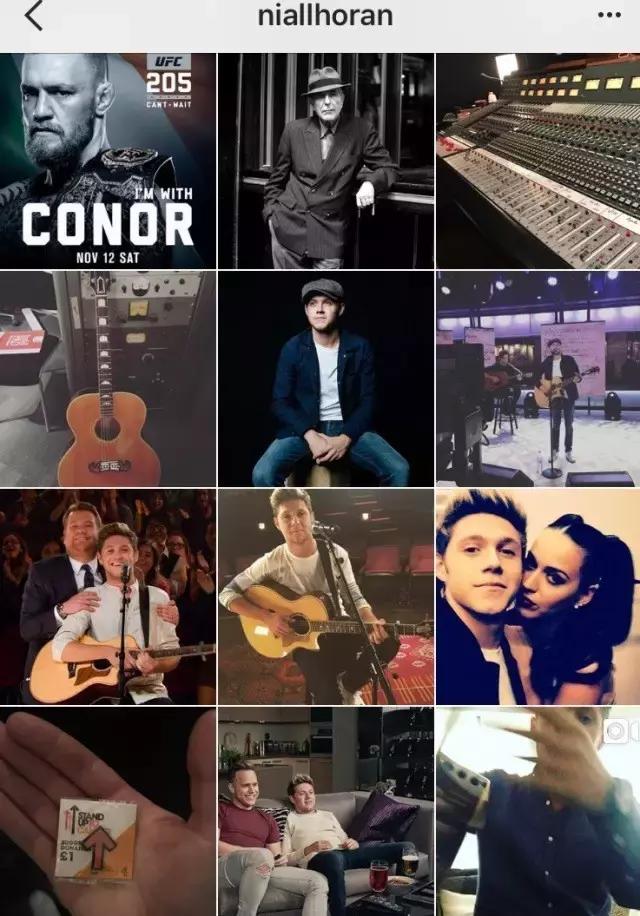
Task: Open the post of two men hugging onstage
Action: pos(107,597)
